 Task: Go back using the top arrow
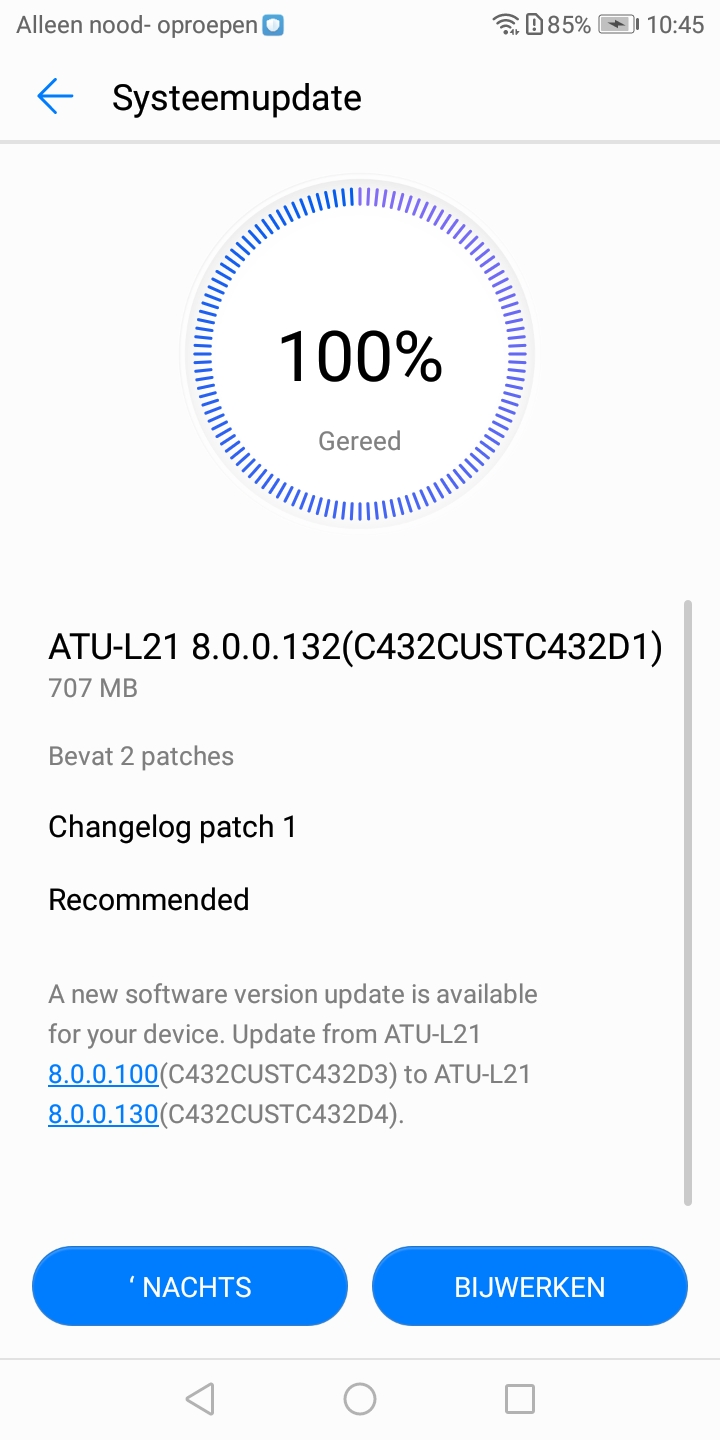[55, 97]
